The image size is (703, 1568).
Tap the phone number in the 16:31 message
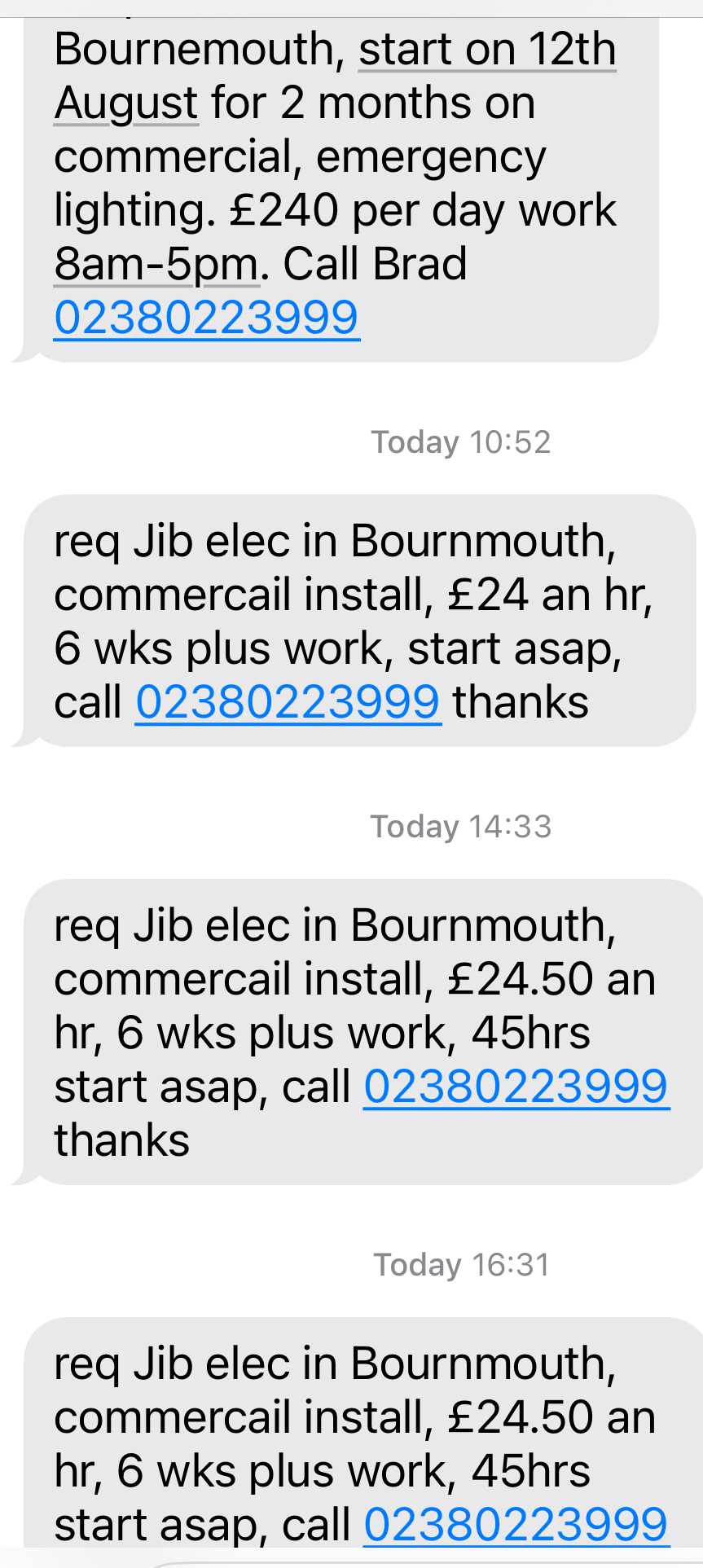(x=516, y=1525)
